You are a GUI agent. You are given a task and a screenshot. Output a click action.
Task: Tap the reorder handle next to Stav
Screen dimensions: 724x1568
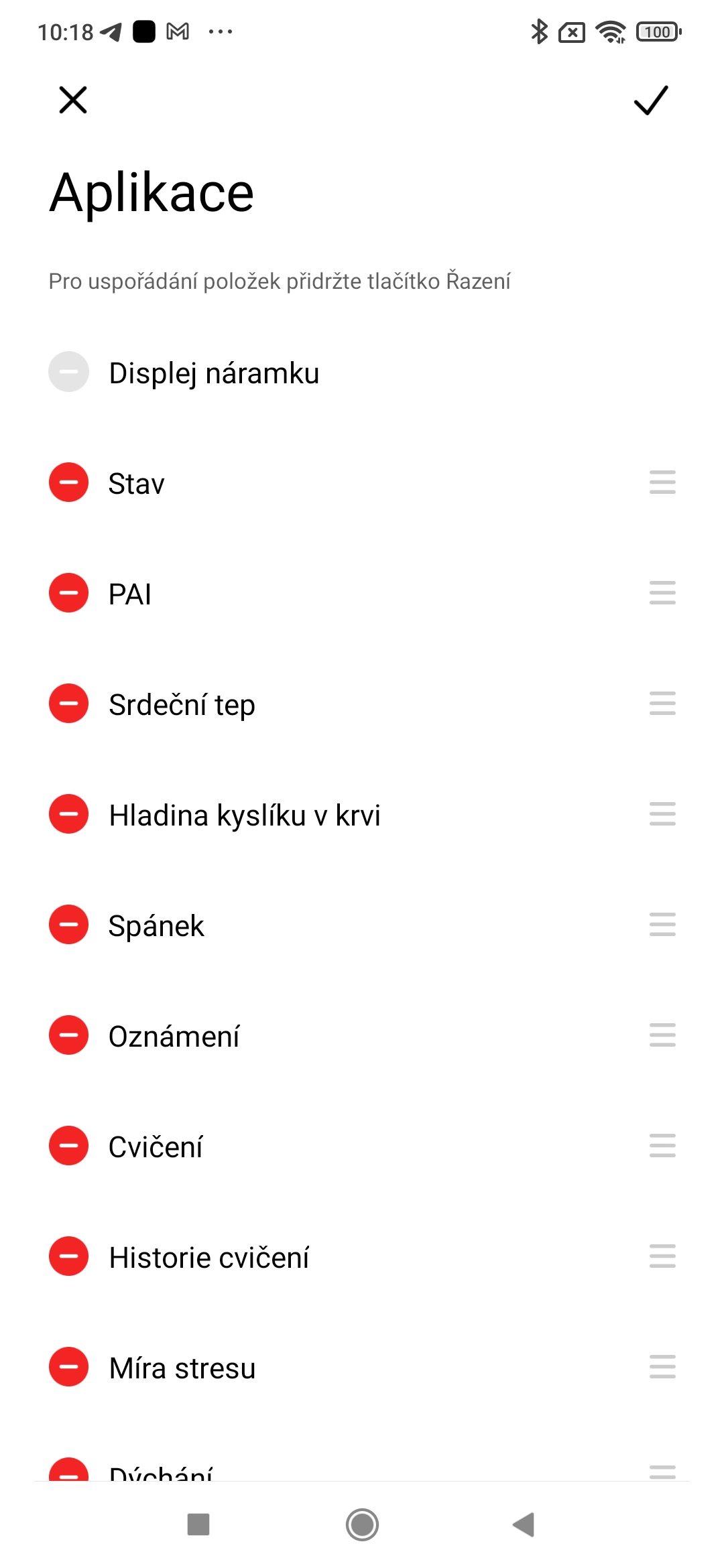pos(662,482)
